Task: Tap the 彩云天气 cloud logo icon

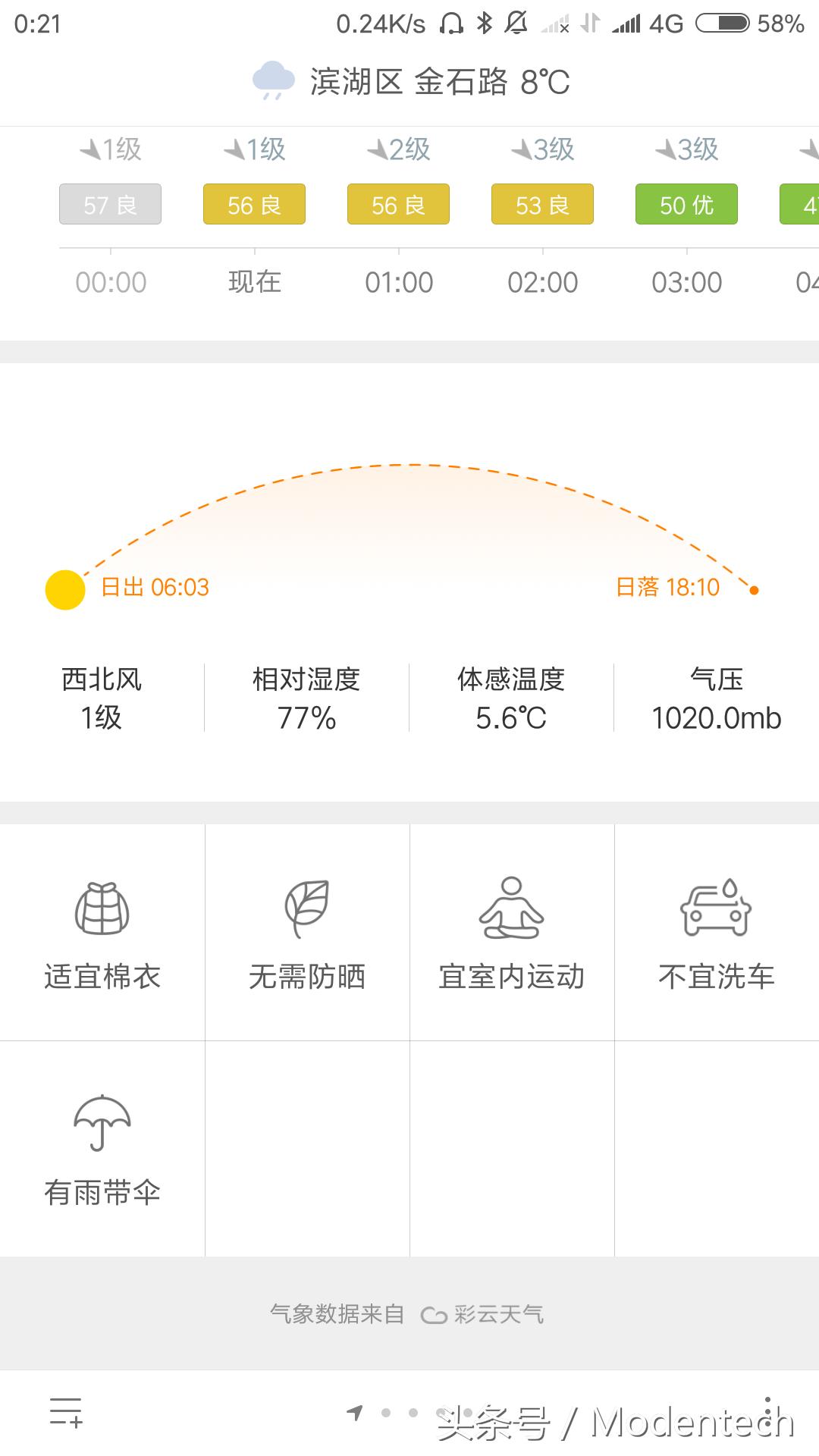Action: coord(432,1314)
